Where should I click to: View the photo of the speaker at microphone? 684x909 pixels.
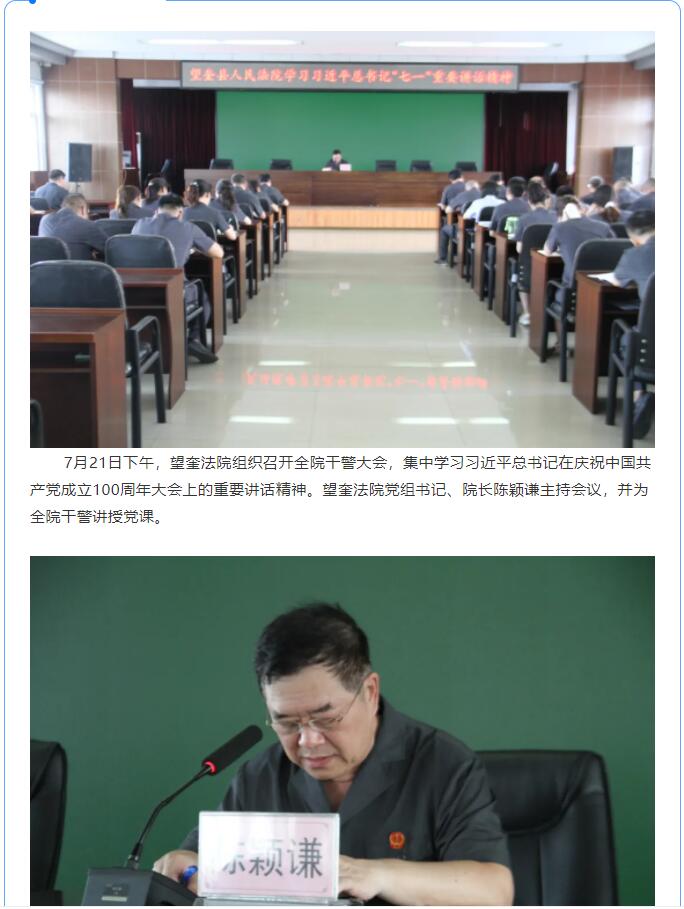pyautogui.click(x=342, y=730)
